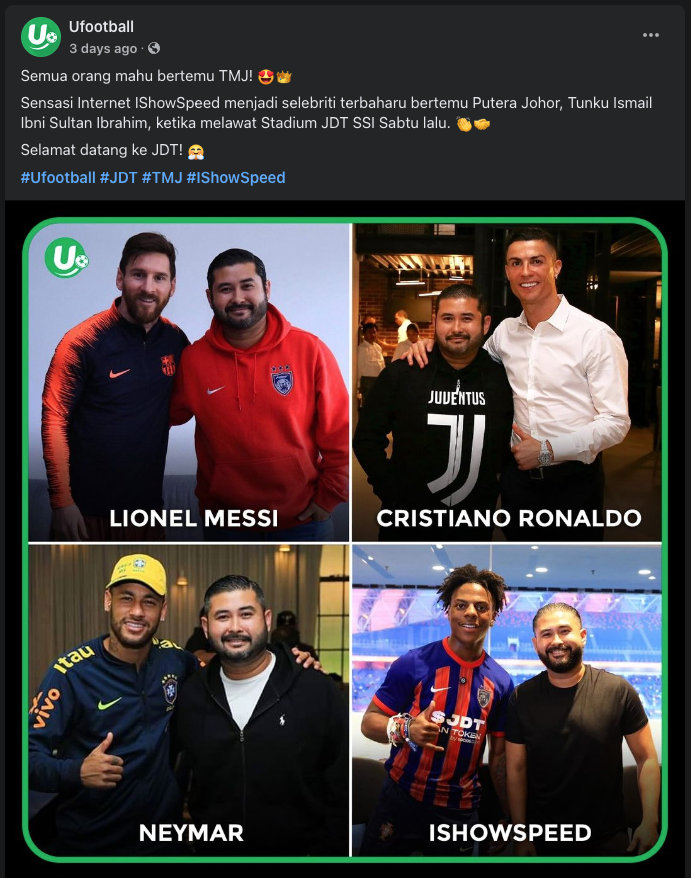Screen dimensions: 691x878
Task: Open the Ufootball profile picture
Action: [x=41, y=37]
